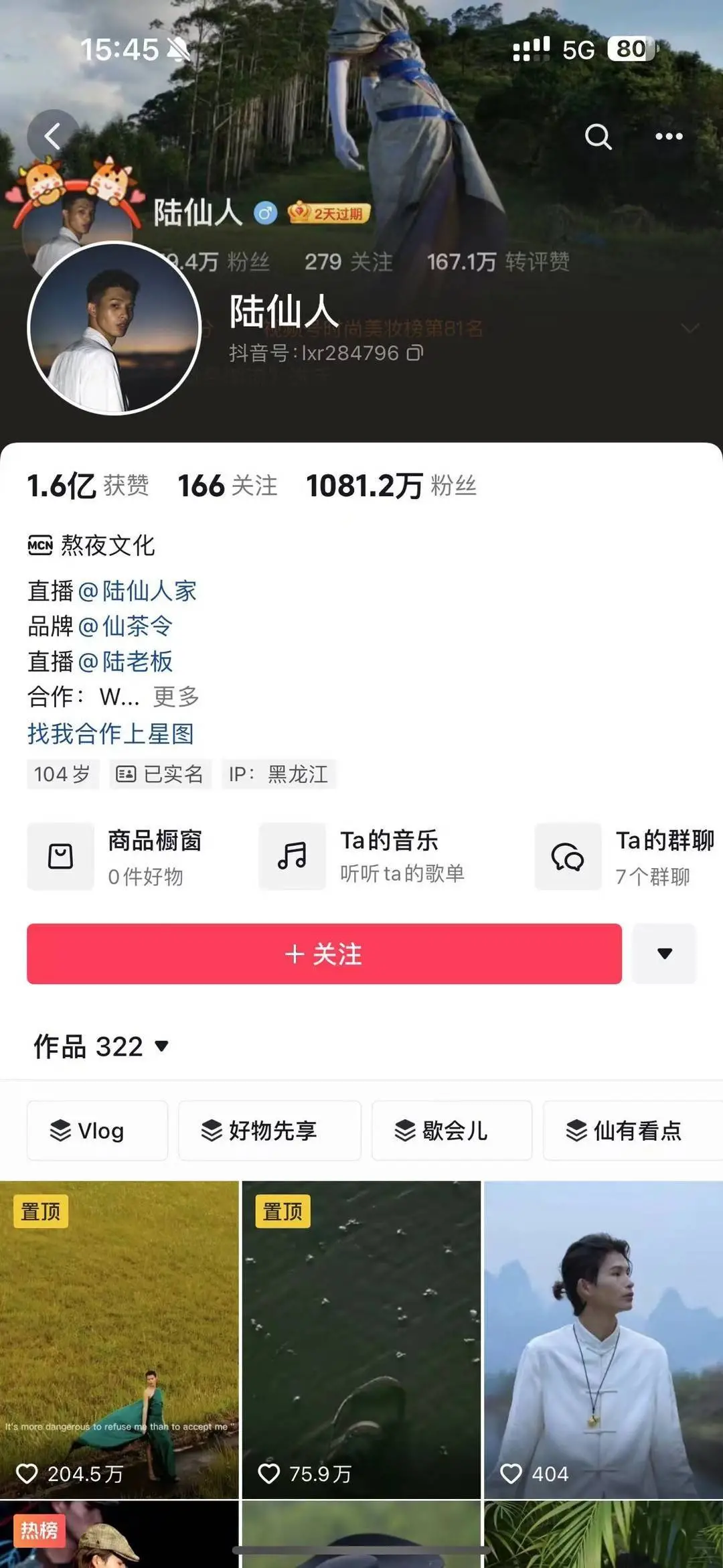Follow 陆仙人 with the red 关注 button
Viewport: 723px width, 1568px height.
coord(324,954)
